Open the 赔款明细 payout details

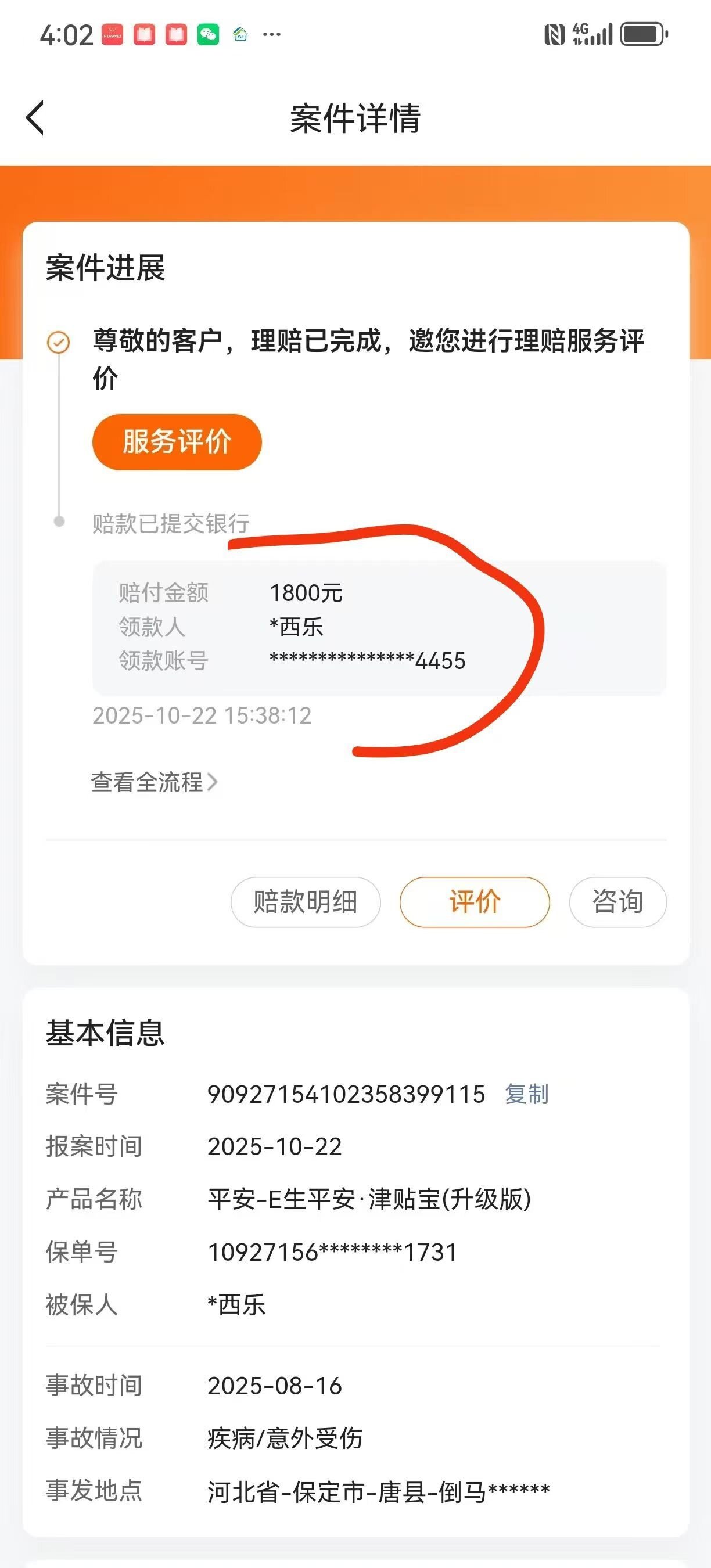pos(306,902)
